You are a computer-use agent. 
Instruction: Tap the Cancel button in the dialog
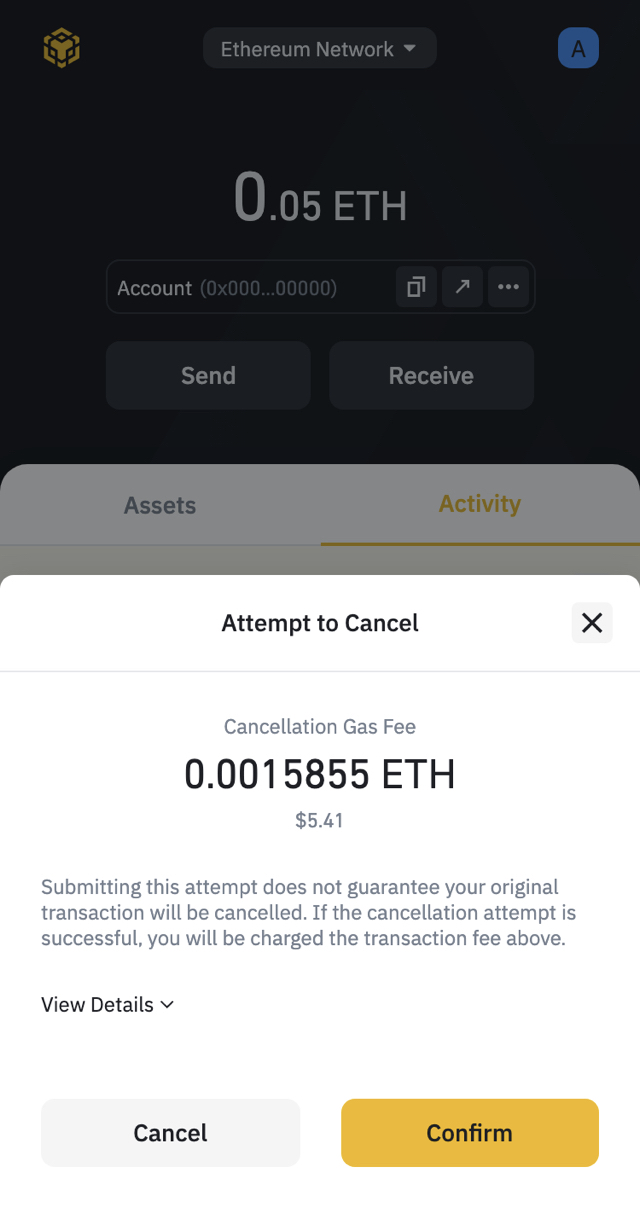[x=170, y=1133]
